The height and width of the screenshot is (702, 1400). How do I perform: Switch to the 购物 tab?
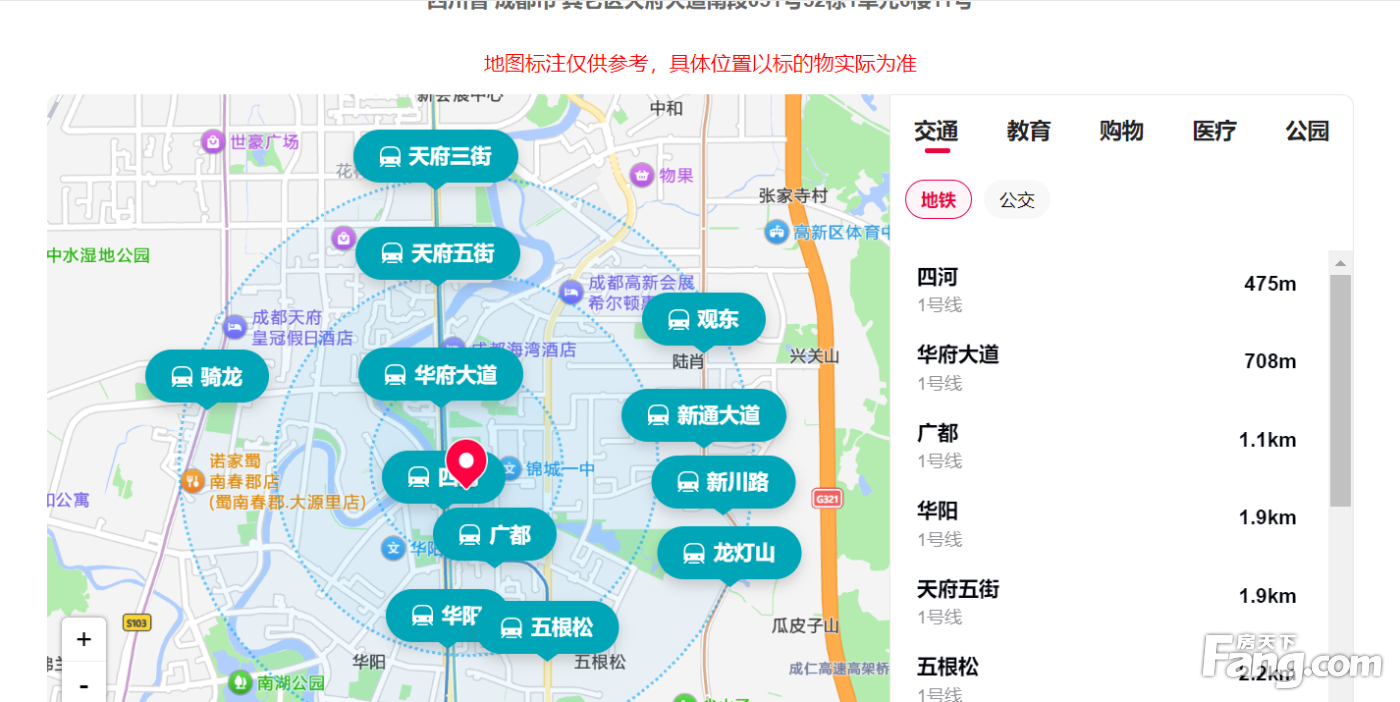point(1121,131)
